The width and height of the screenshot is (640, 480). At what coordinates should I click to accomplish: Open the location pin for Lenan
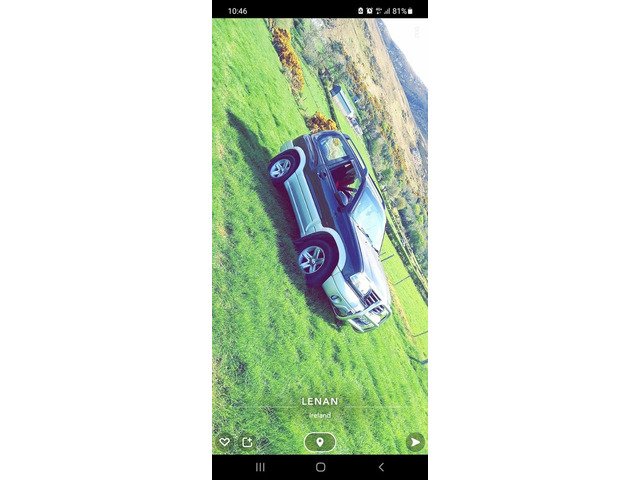click(320, 442)
